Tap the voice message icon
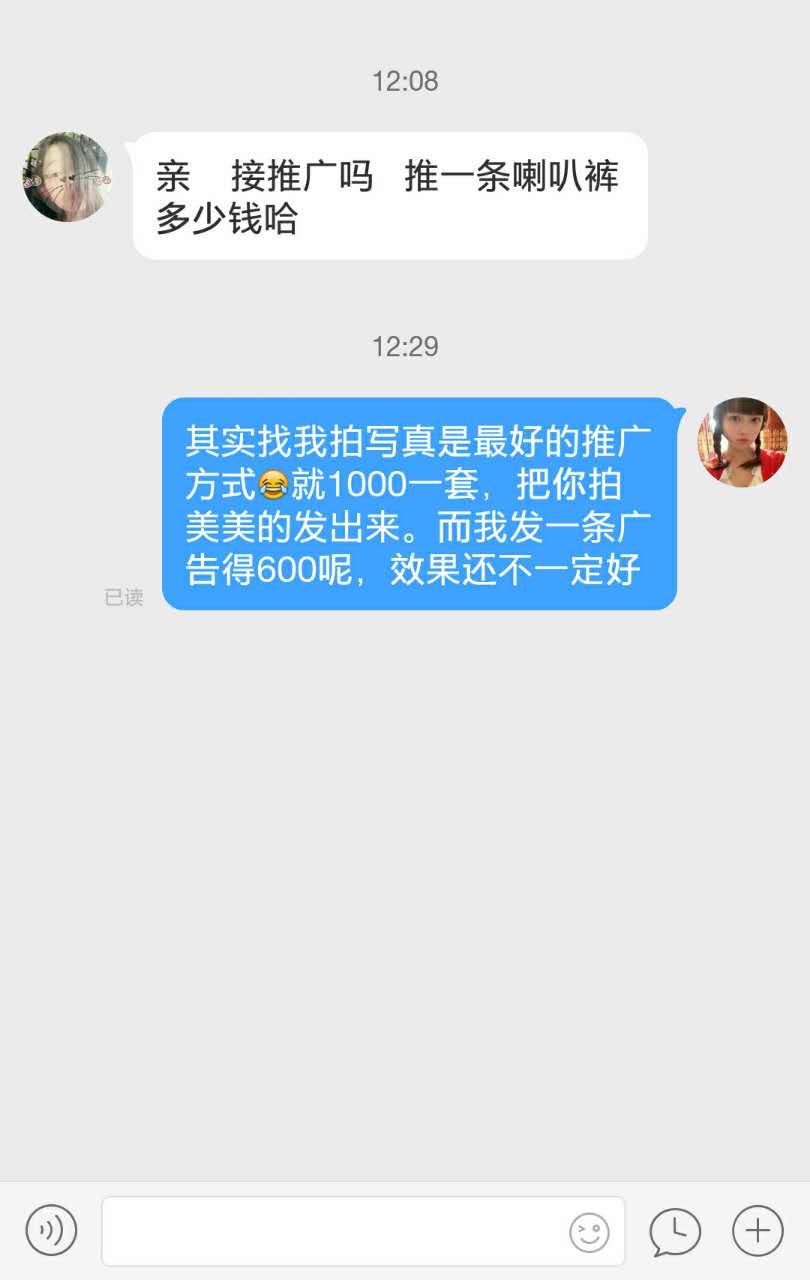This screenshot has width=810, height=1280. 51,1230
